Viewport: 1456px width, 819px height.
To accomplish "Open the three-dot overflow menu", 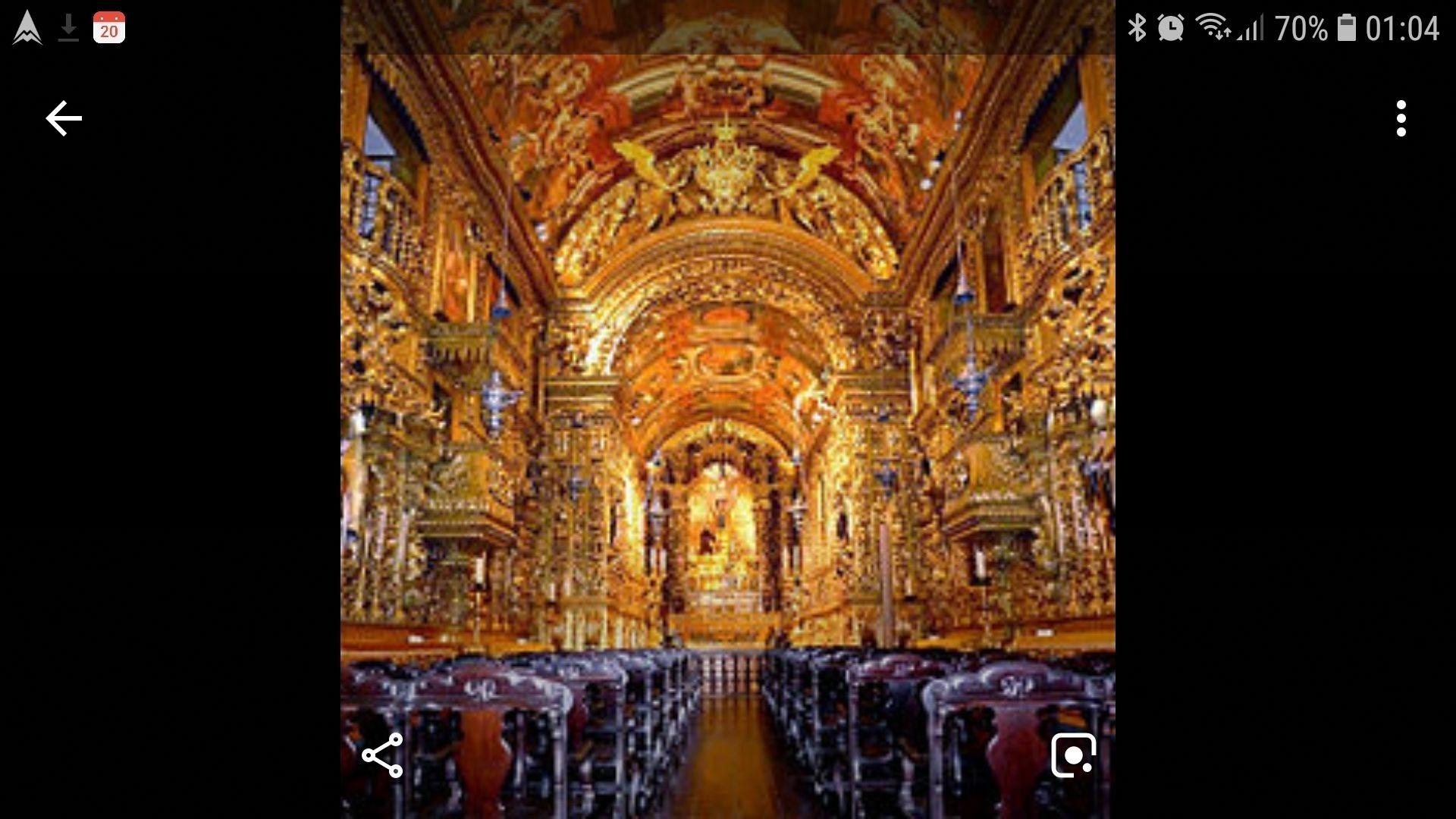I will [1401, 118].
